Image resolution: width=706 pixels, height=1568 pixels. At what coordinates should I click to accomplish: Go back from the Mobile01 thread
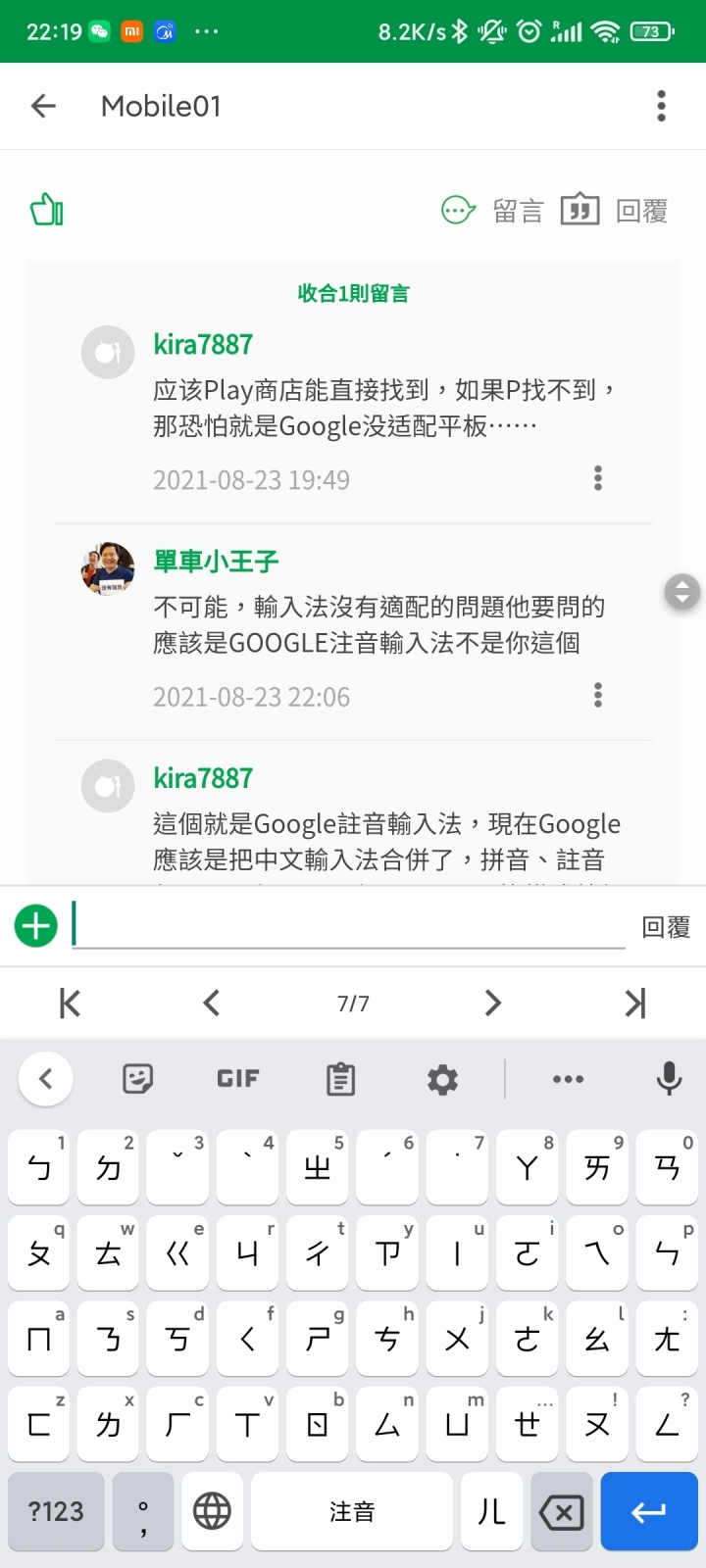point(44,106)
